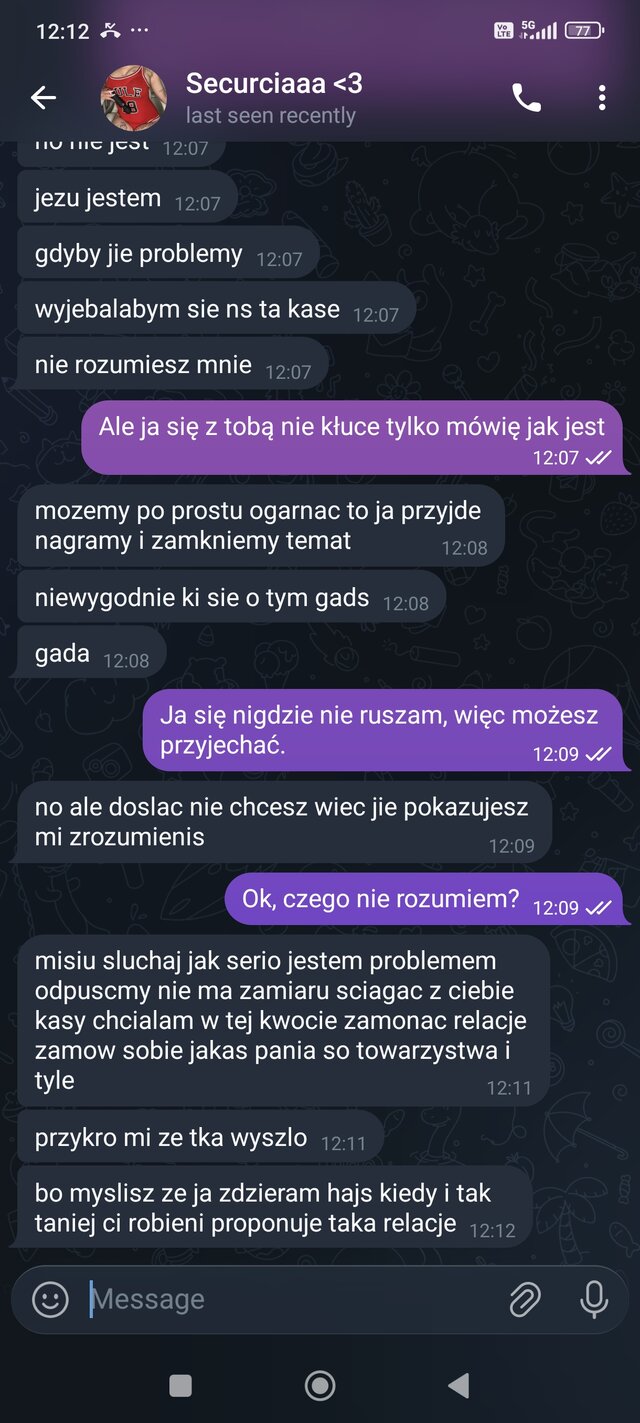
Task: Open the emoji picker
Action: pos(50,1299)
